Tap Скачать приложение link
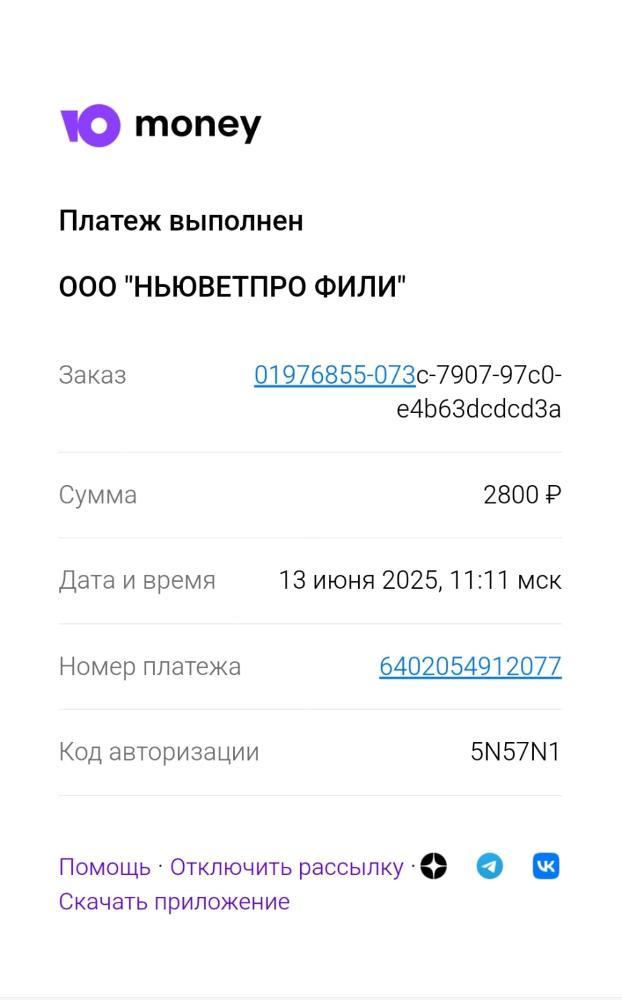Viewport: 622px width, 1000px height. click(174, 902)
